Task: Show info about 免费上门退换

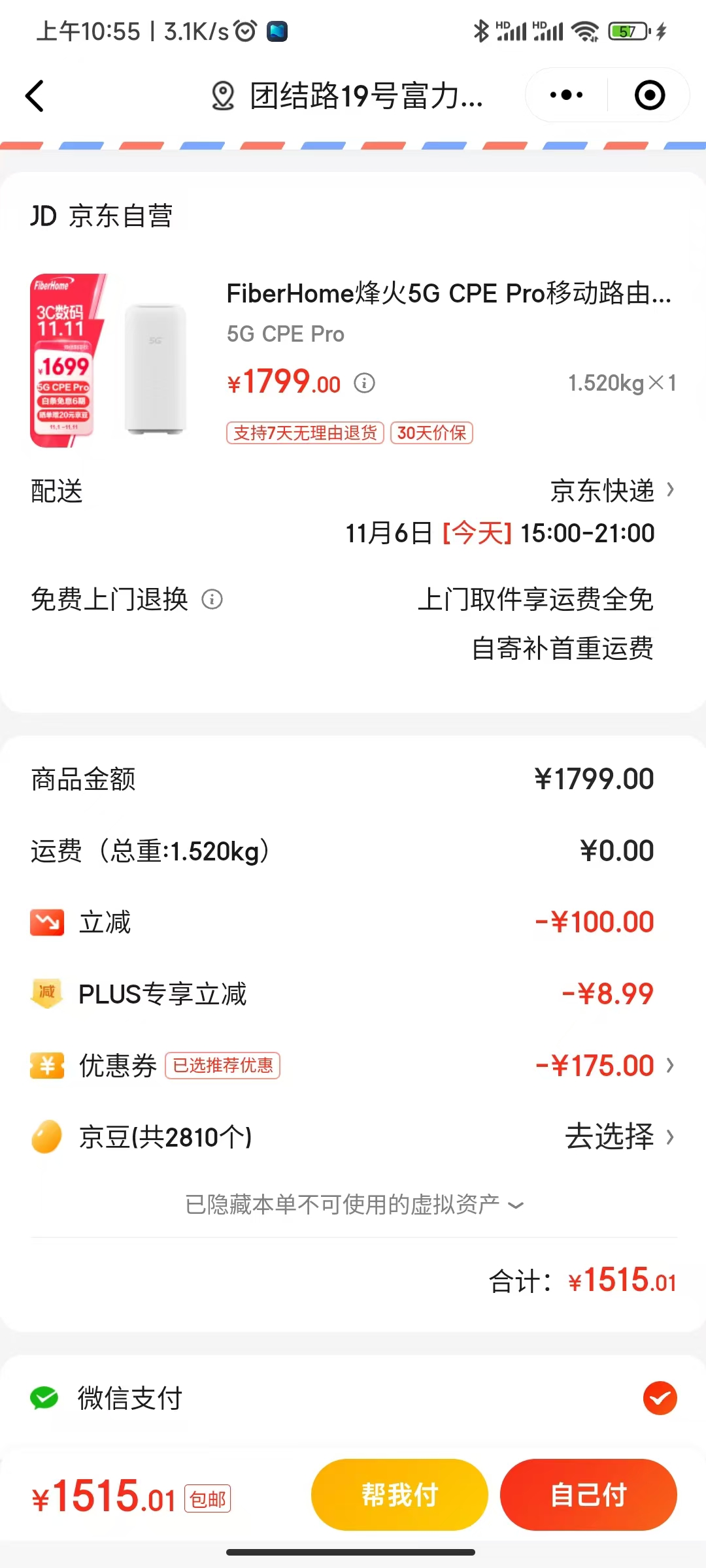Action: [212, 599]
